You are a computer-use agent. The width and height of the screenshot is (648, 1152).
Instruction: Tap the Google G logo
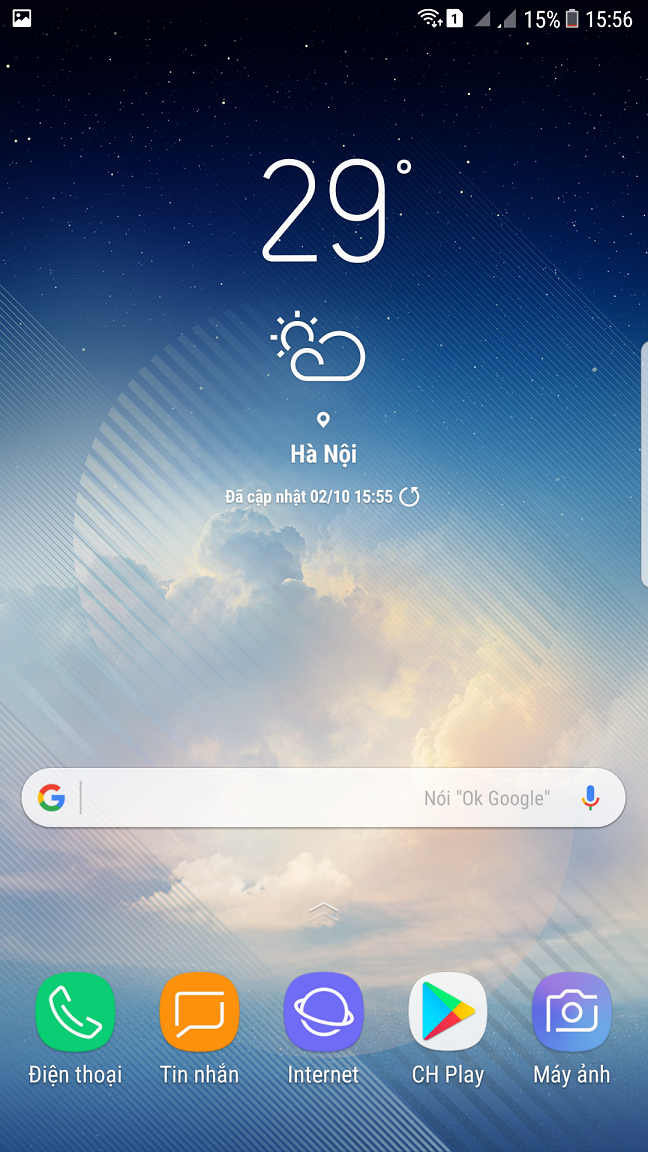click(51, 798)
